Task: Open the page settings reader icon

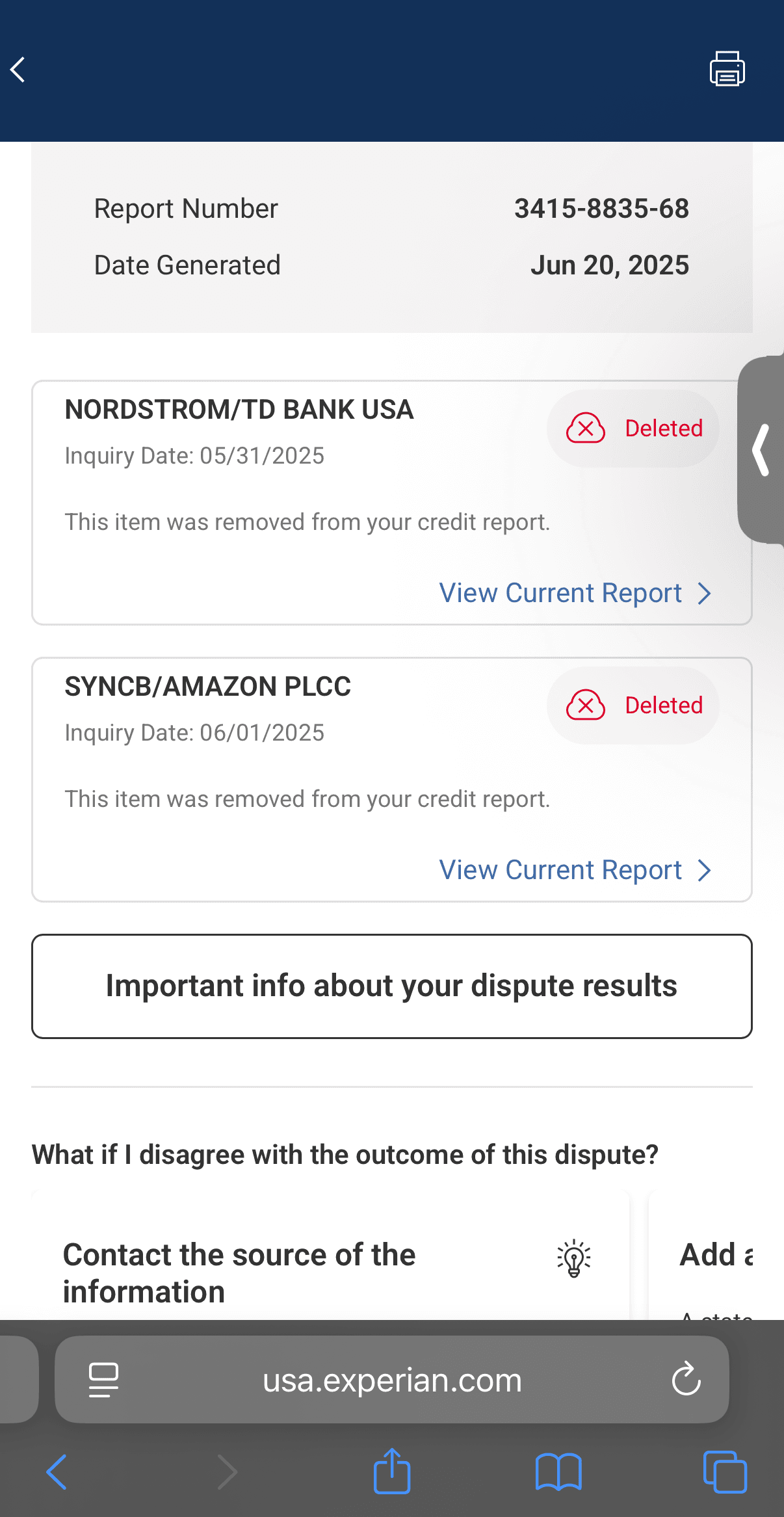Action: (x=103, y=1381)
